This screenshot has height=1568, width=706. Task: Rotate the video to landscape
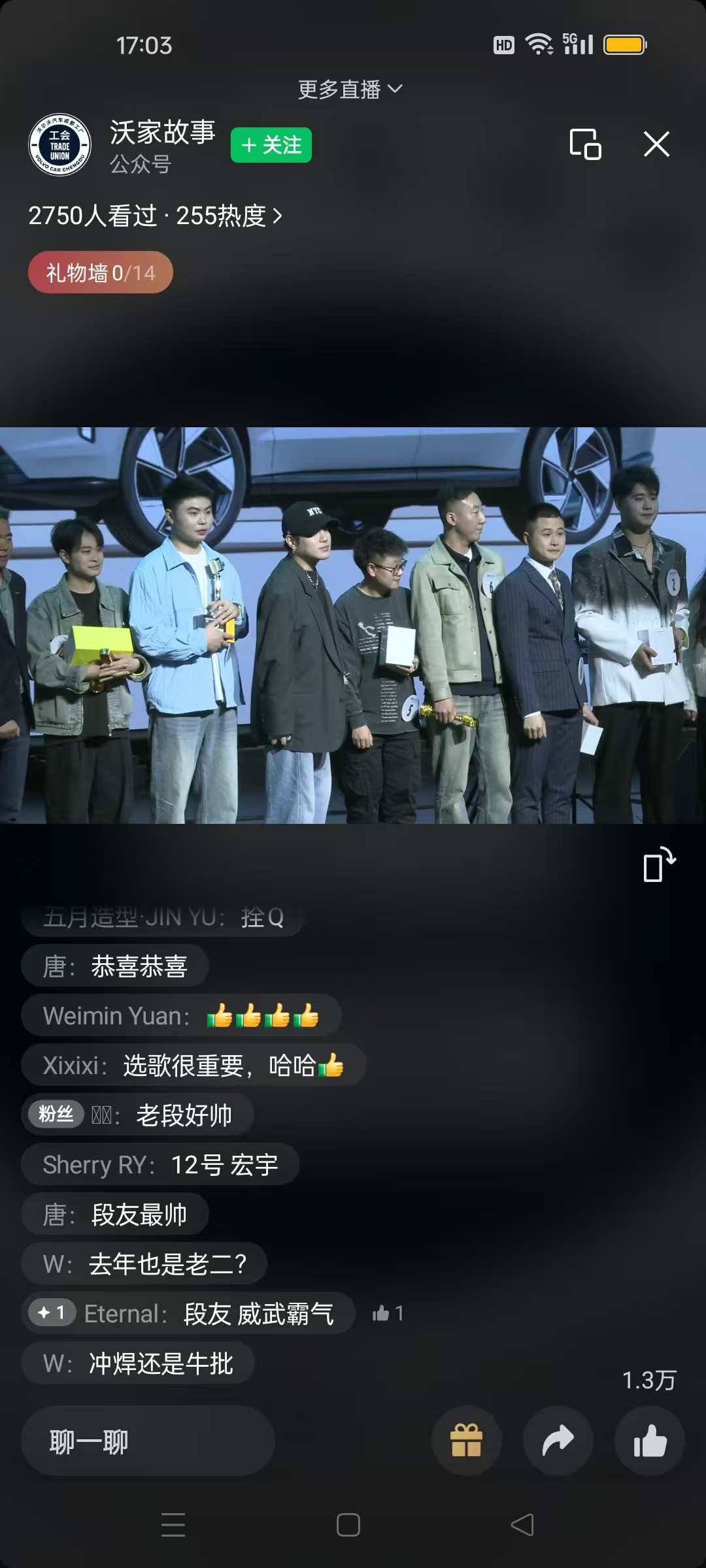(x=659, y=864)
